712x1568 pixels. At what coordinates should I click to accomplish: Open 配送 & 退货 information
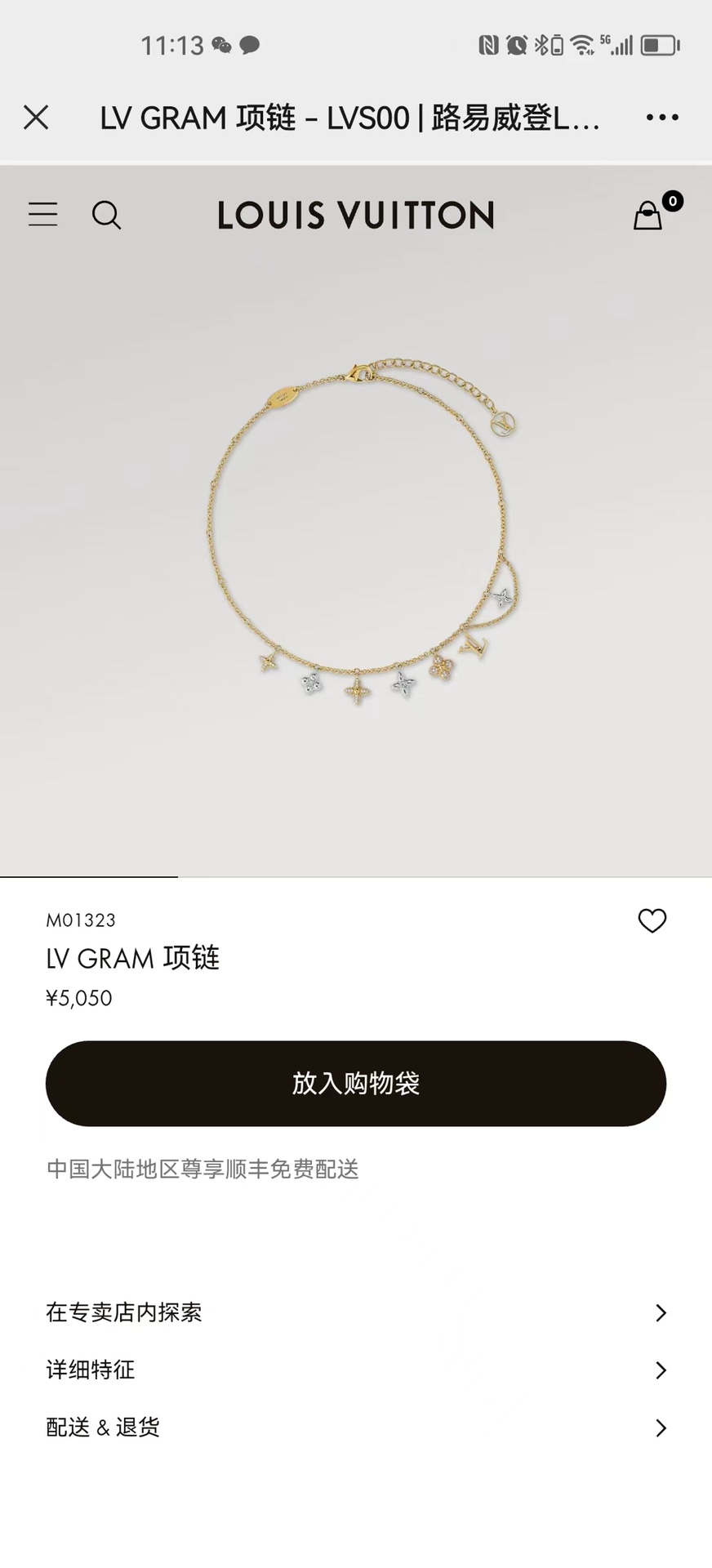point(356,1428)
